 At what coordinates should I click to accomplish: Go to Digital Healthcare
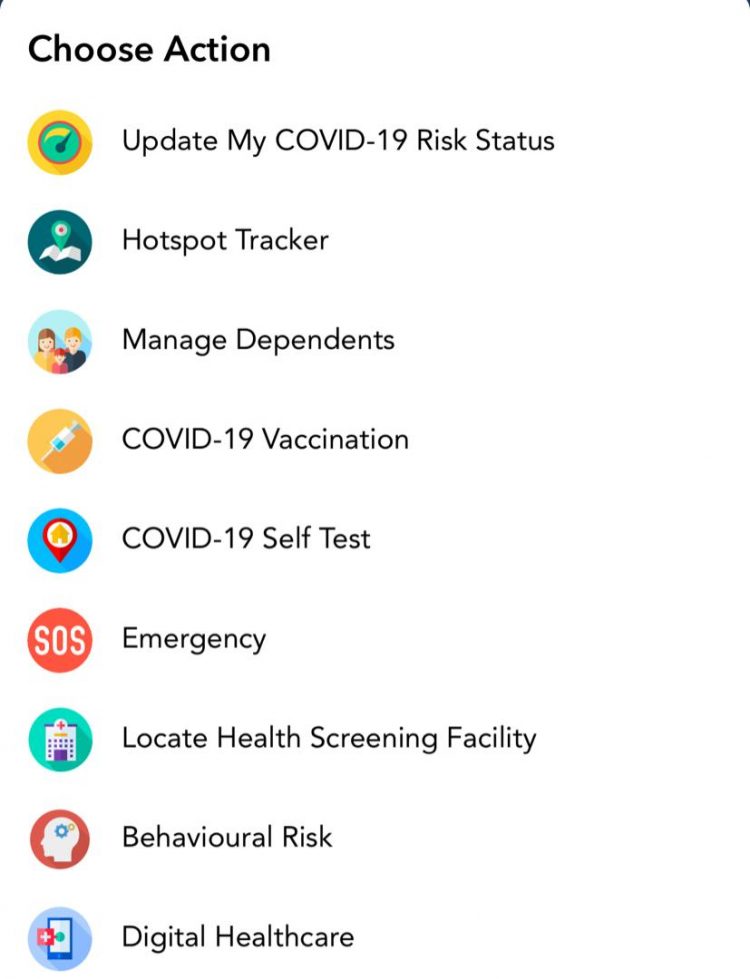pos(238,937)
